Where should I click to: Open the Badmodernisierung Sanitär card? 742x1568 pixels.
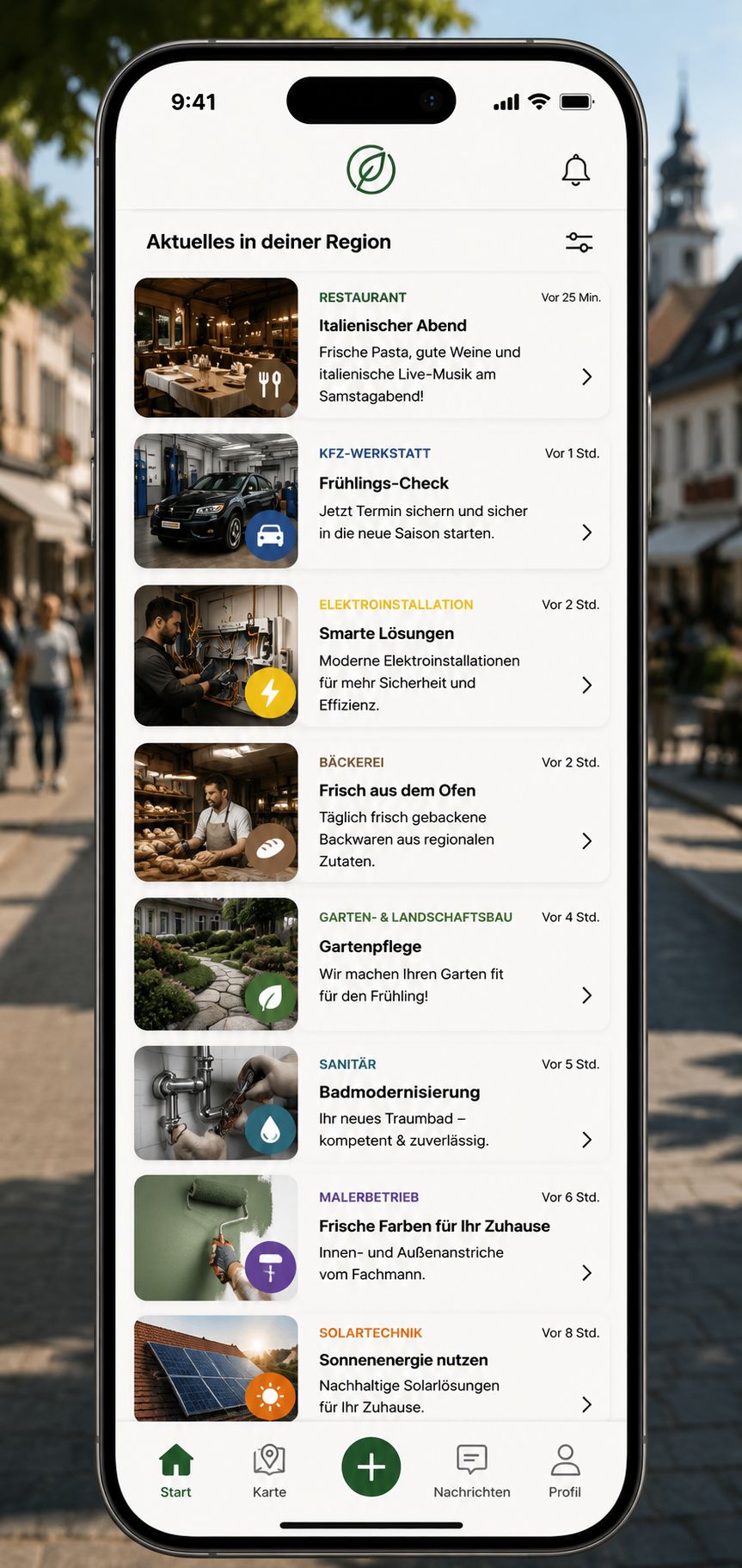coord(371,1103)
